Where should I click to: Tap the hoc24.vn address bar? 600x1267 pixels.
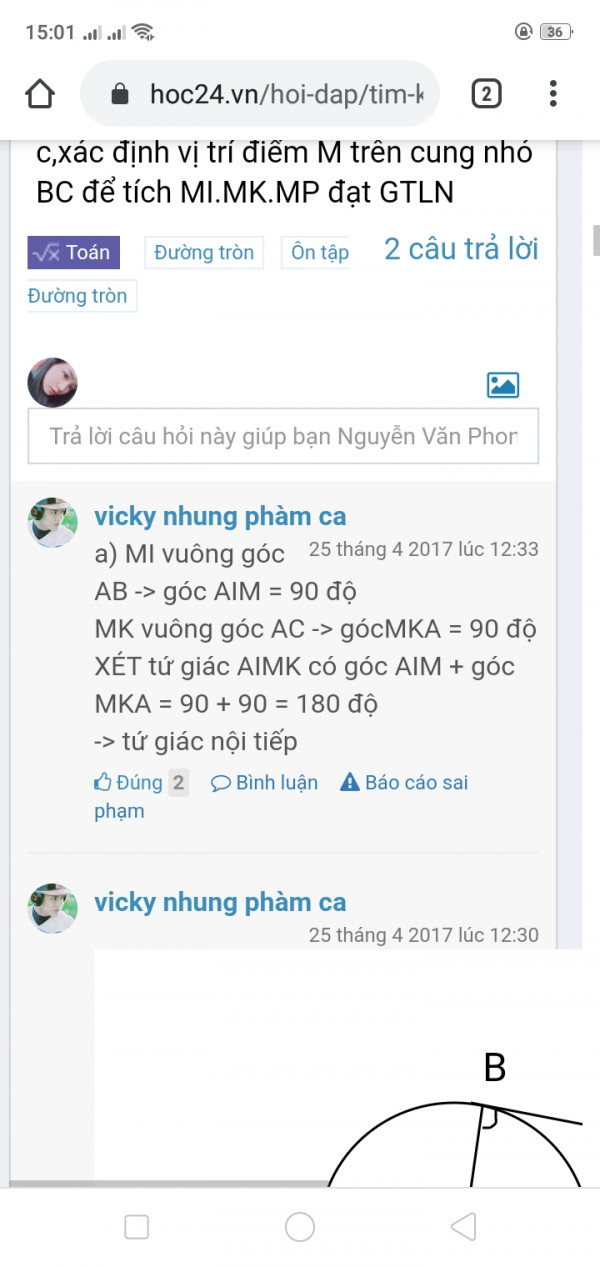pos(270,94)
